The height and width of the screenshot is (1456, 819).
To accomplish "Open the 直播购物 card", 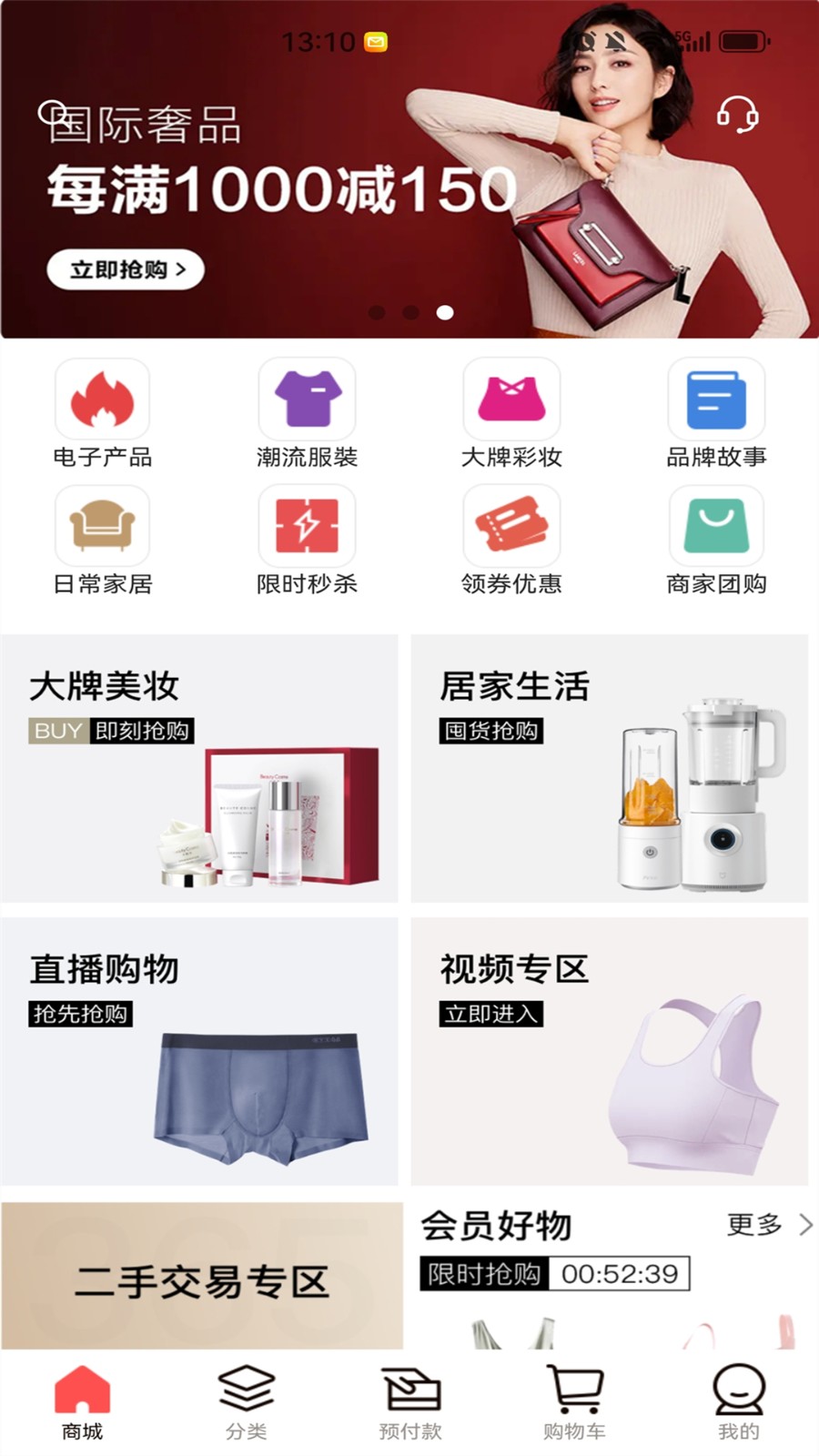I will (199, 1051).
